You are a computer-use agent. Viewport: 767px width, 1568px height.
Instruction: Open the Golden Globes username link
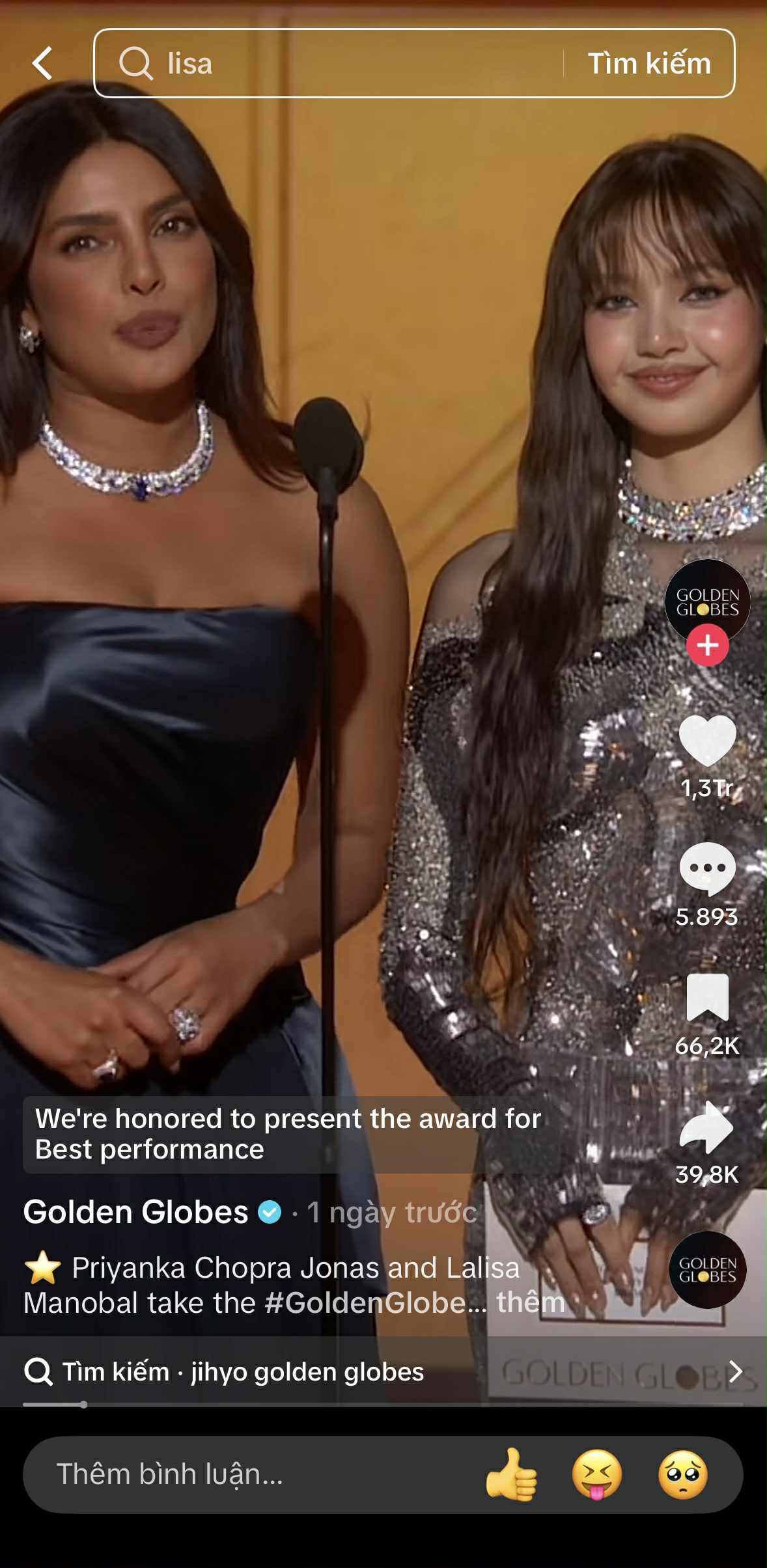136,1212
